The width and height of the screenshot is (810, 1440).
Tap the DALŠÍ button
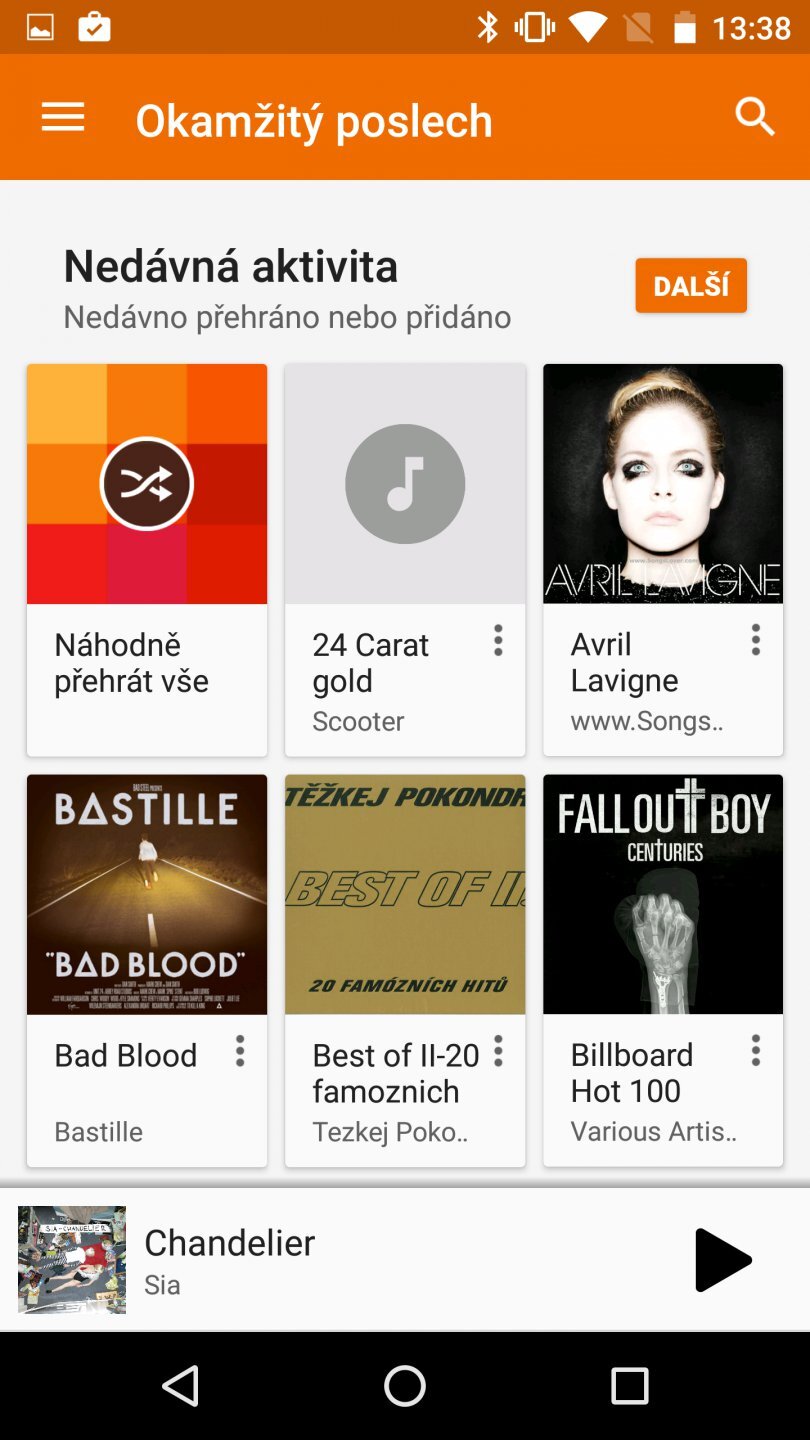[690, 284]
